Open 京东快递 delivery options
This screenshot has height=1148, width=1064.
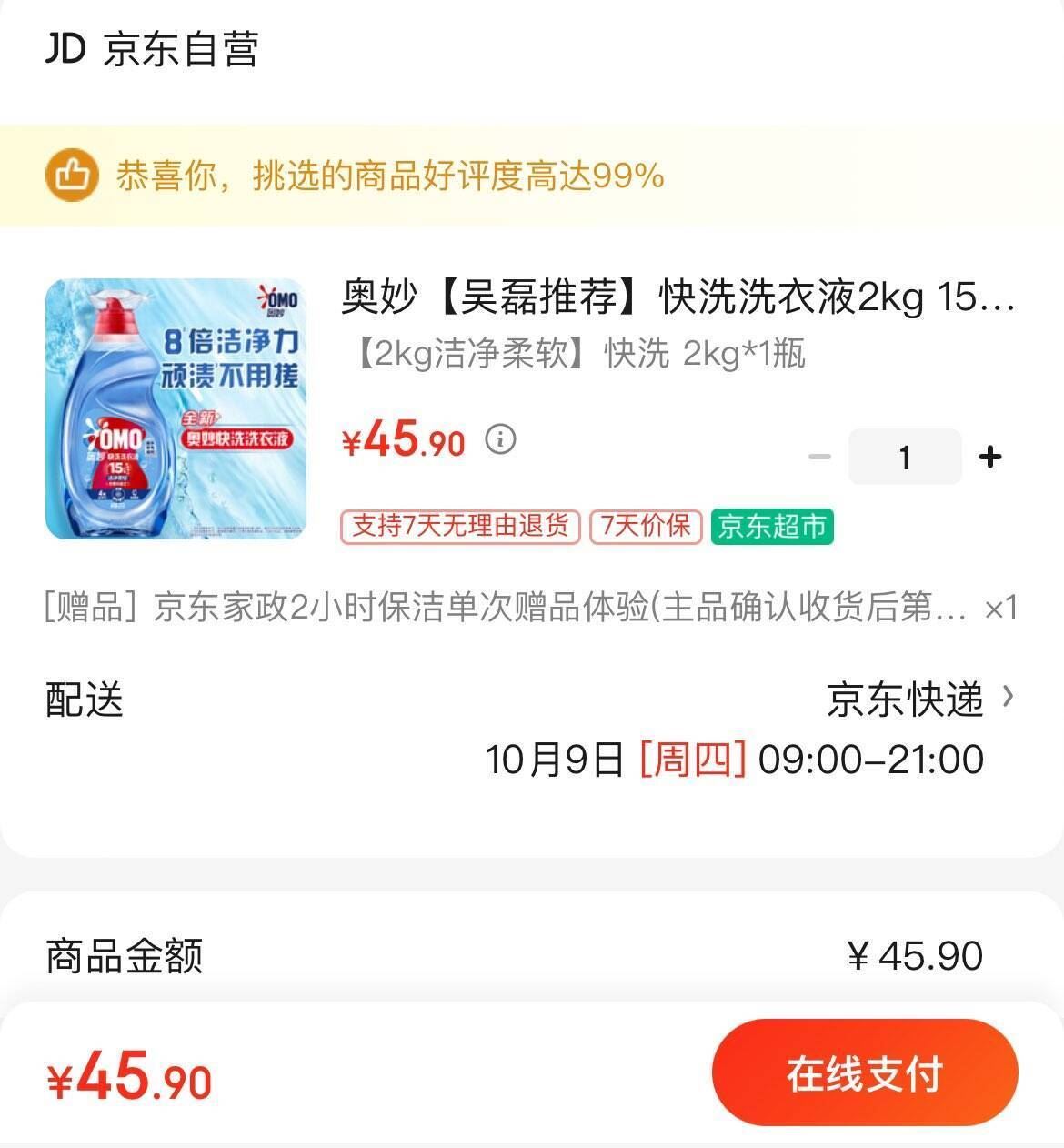click(918, 700)
